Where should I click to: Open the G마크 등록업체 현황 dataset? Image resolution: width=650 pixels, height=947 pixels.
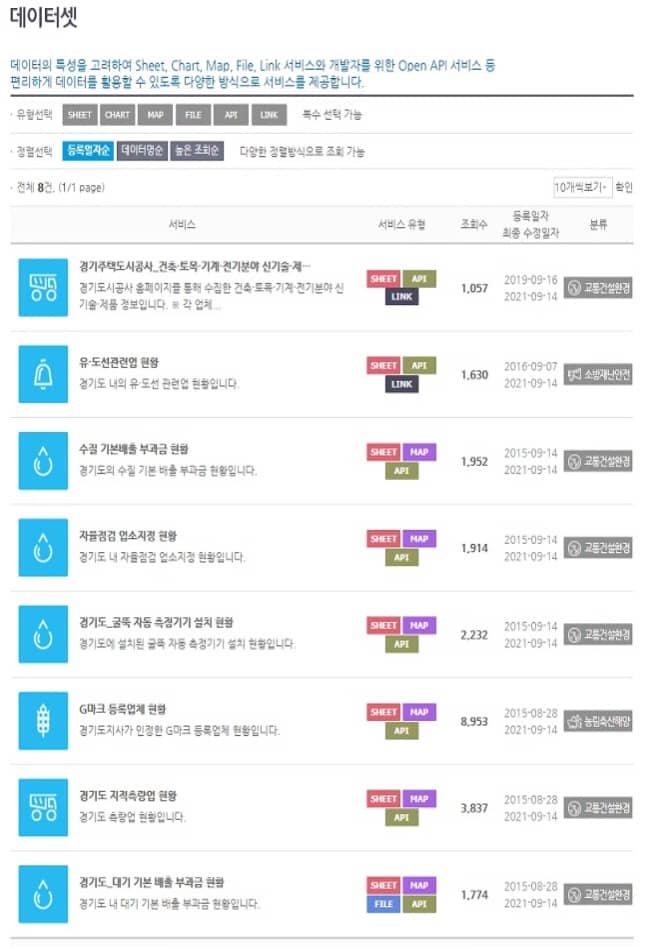coord(123,709)
